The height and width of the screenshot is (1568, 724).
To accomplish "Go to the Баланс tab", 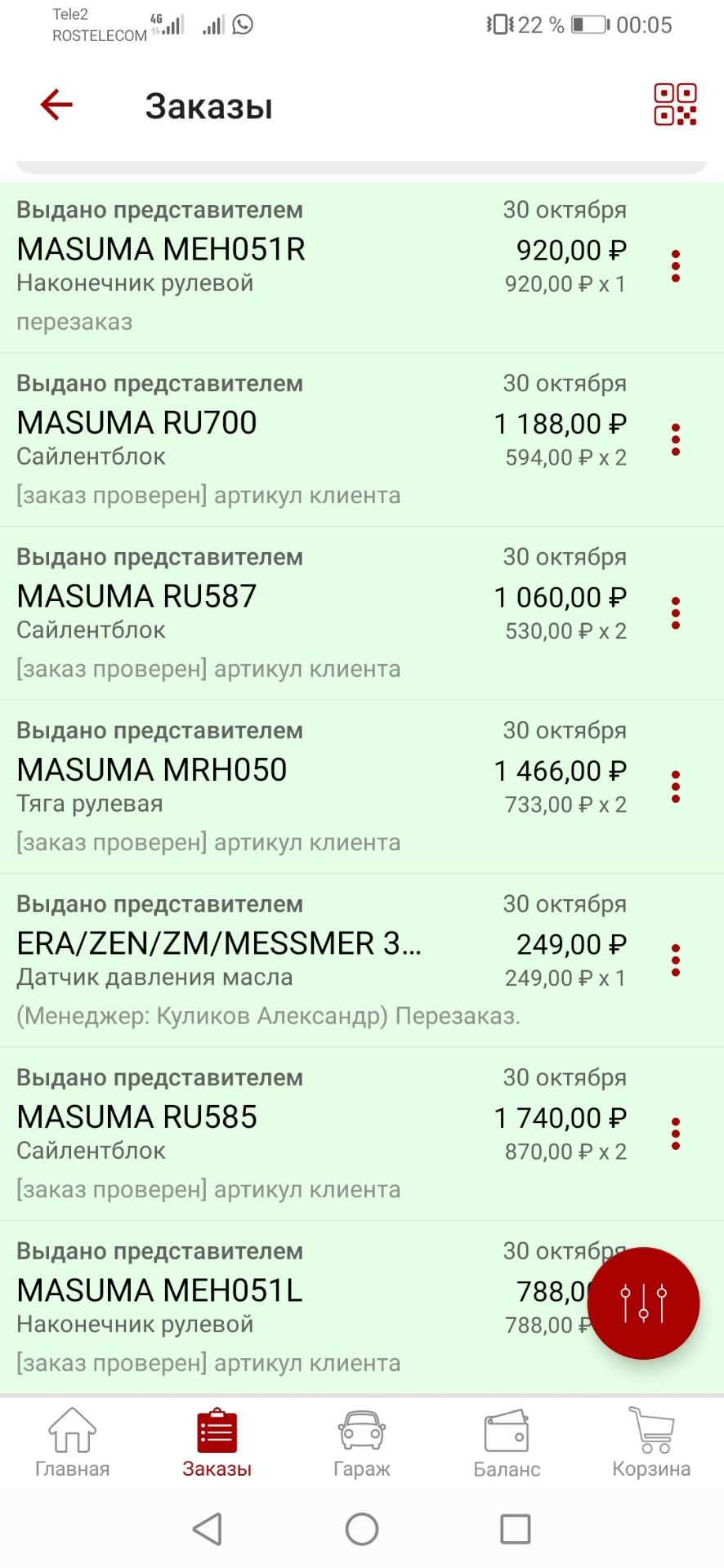I will 507,1444.
